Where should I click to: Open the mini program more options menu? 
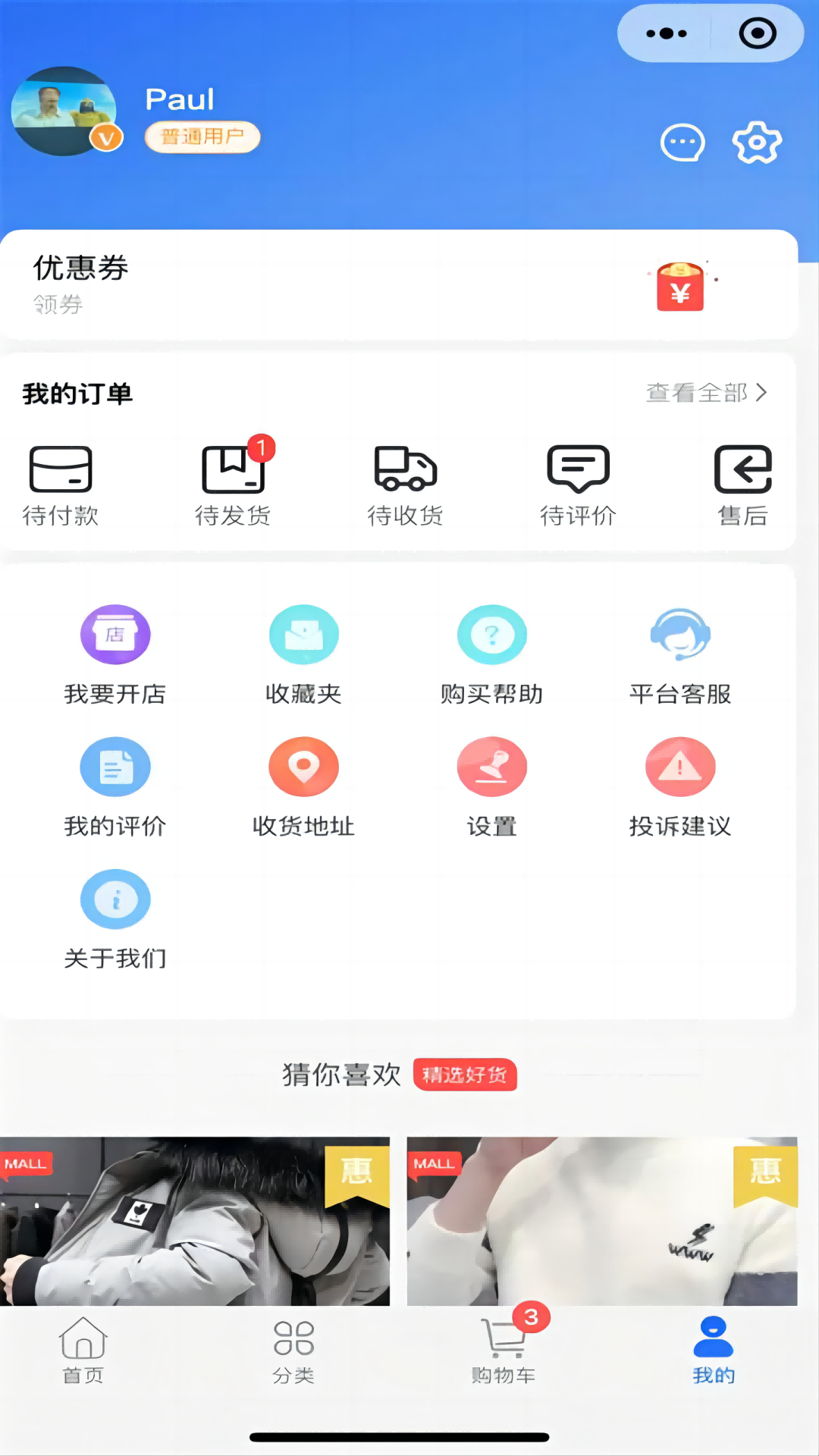pyautogui.click(x=666, y=33)
